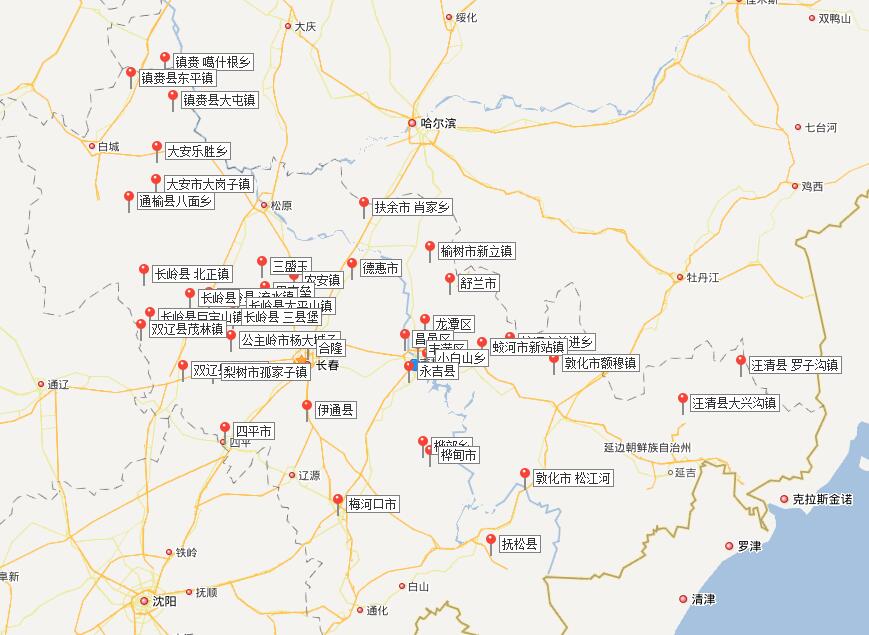Tap the 大安乐胜乡 location pin
869x635 pixels.
pos(156,149)
